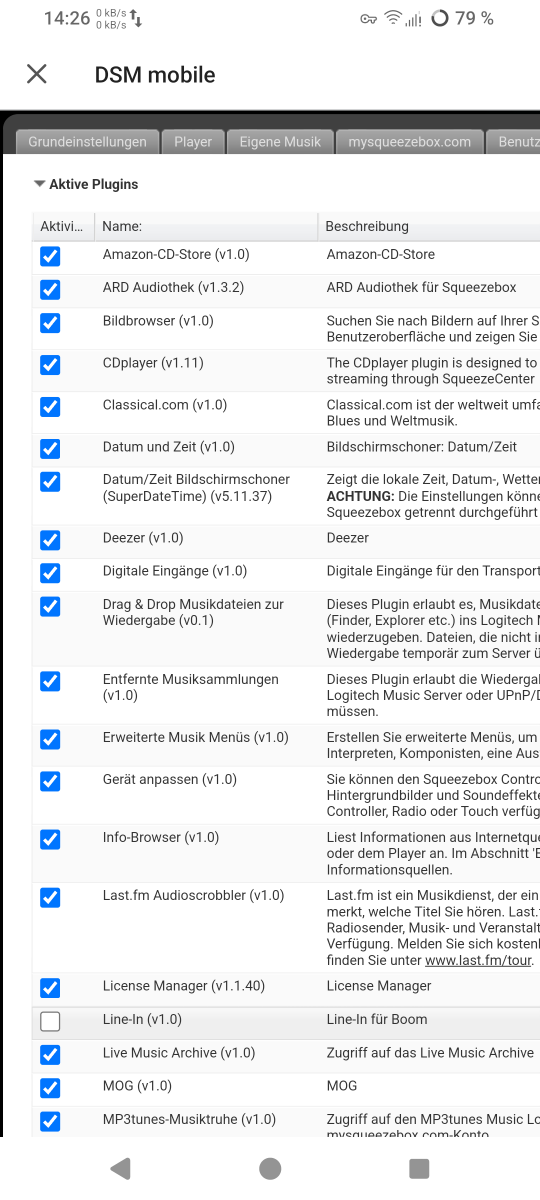Deactivate the CDplayer plugin

(50, 365)
